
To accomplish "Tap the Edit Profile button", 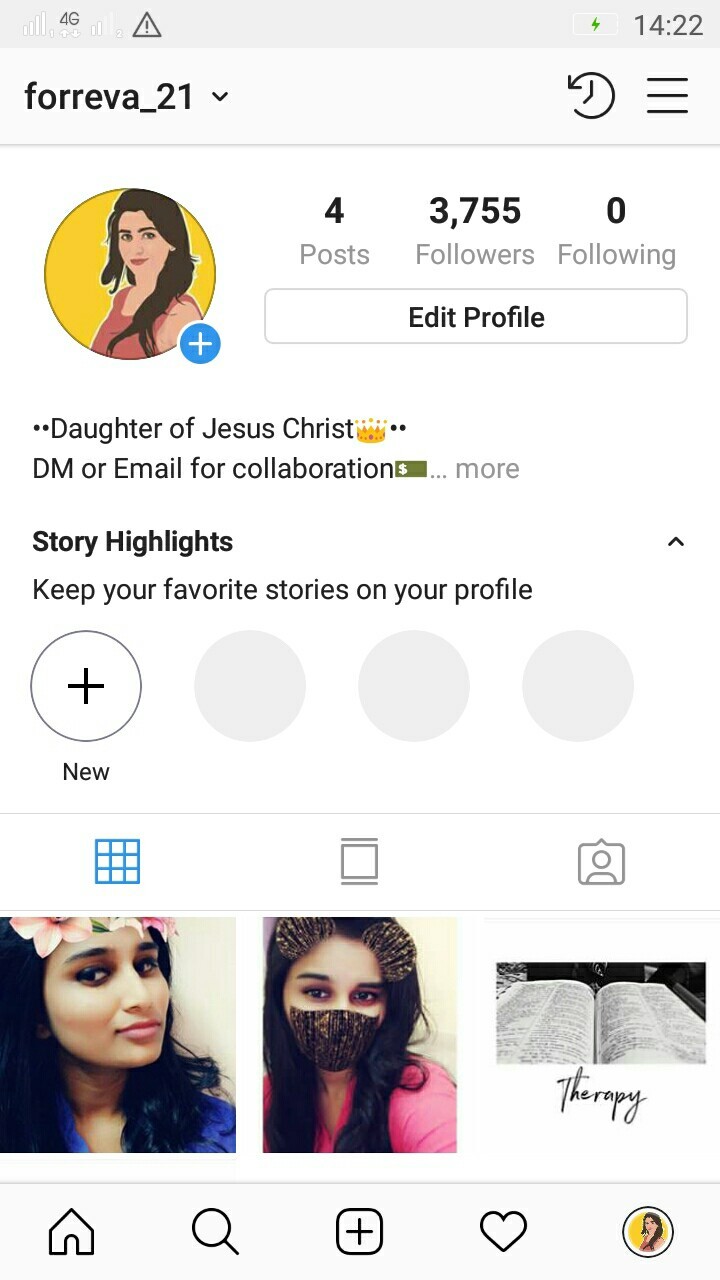I will coord(476,317).
